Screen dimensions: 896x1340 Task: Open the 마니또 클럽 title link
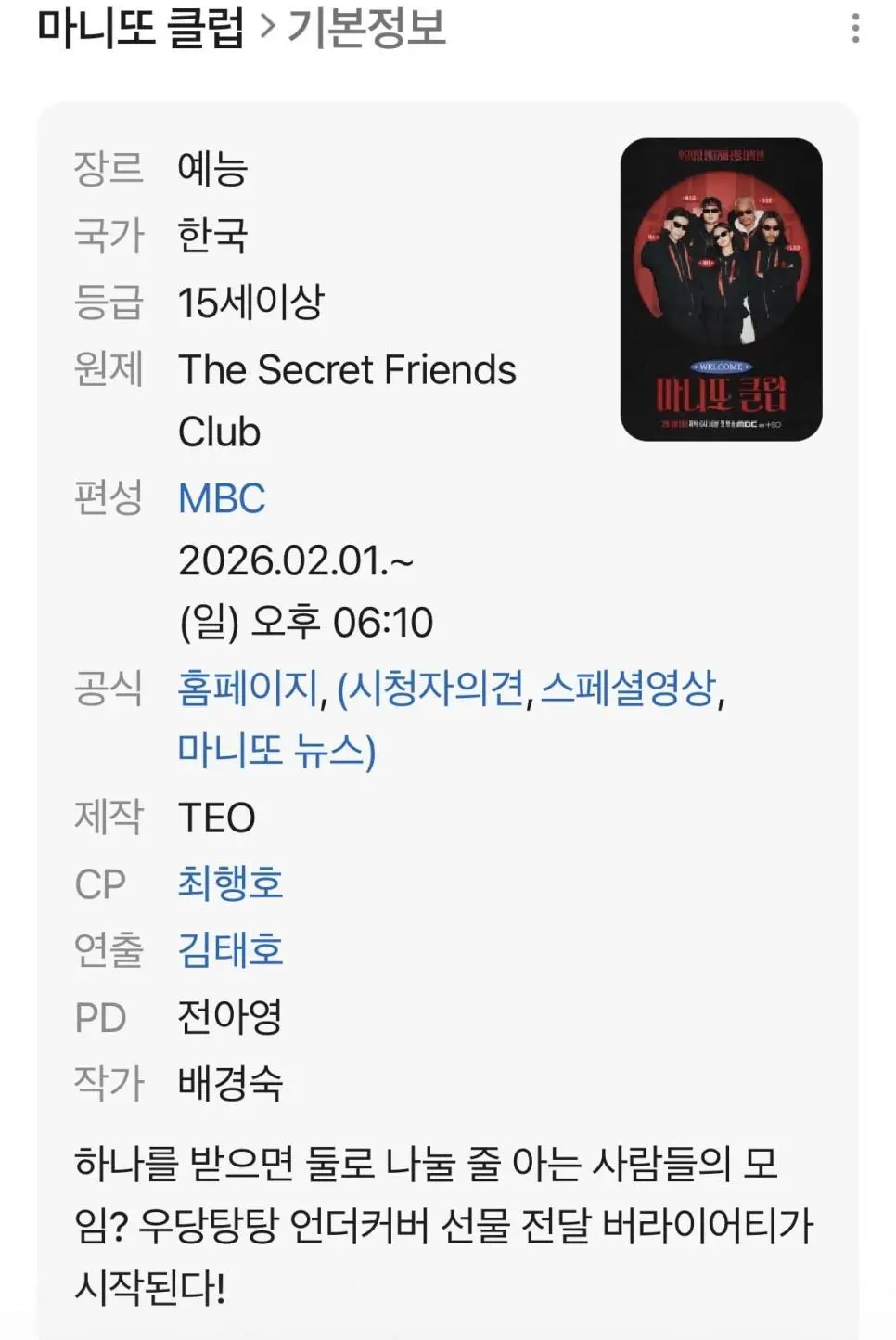point(141,29)
